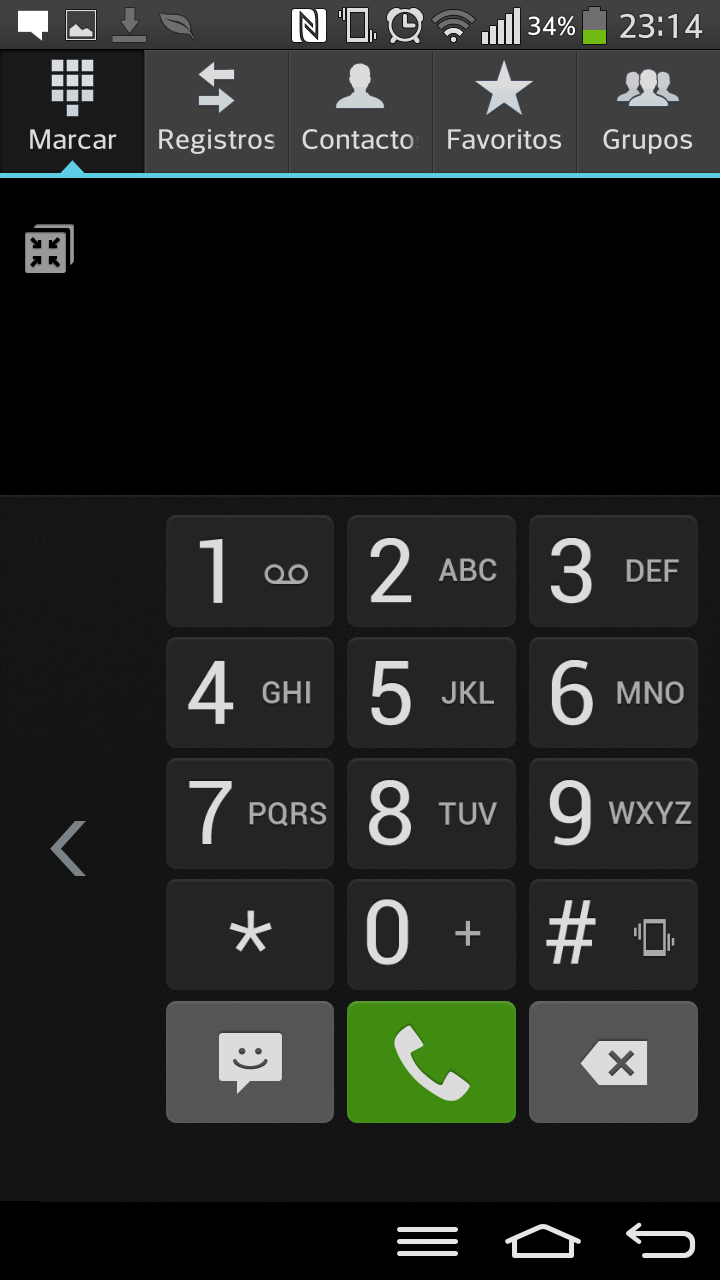
Task: Enter digit 0 on the keypad
Action: point(431,934)
